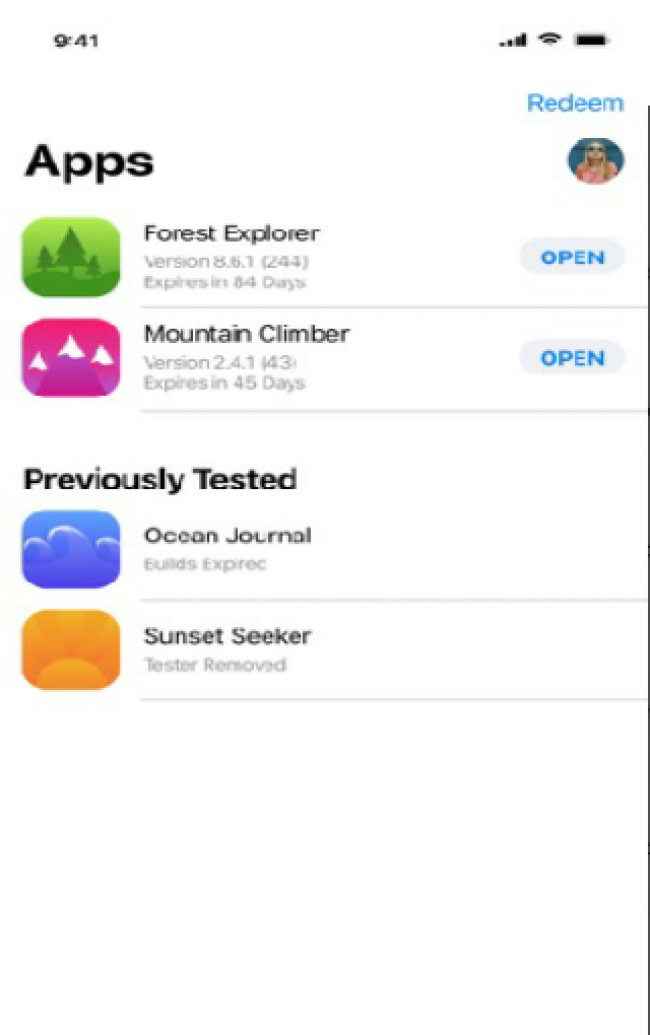Tap the Redeem link
This screenshot has width=650, height=1035.
tap(575, 103)
